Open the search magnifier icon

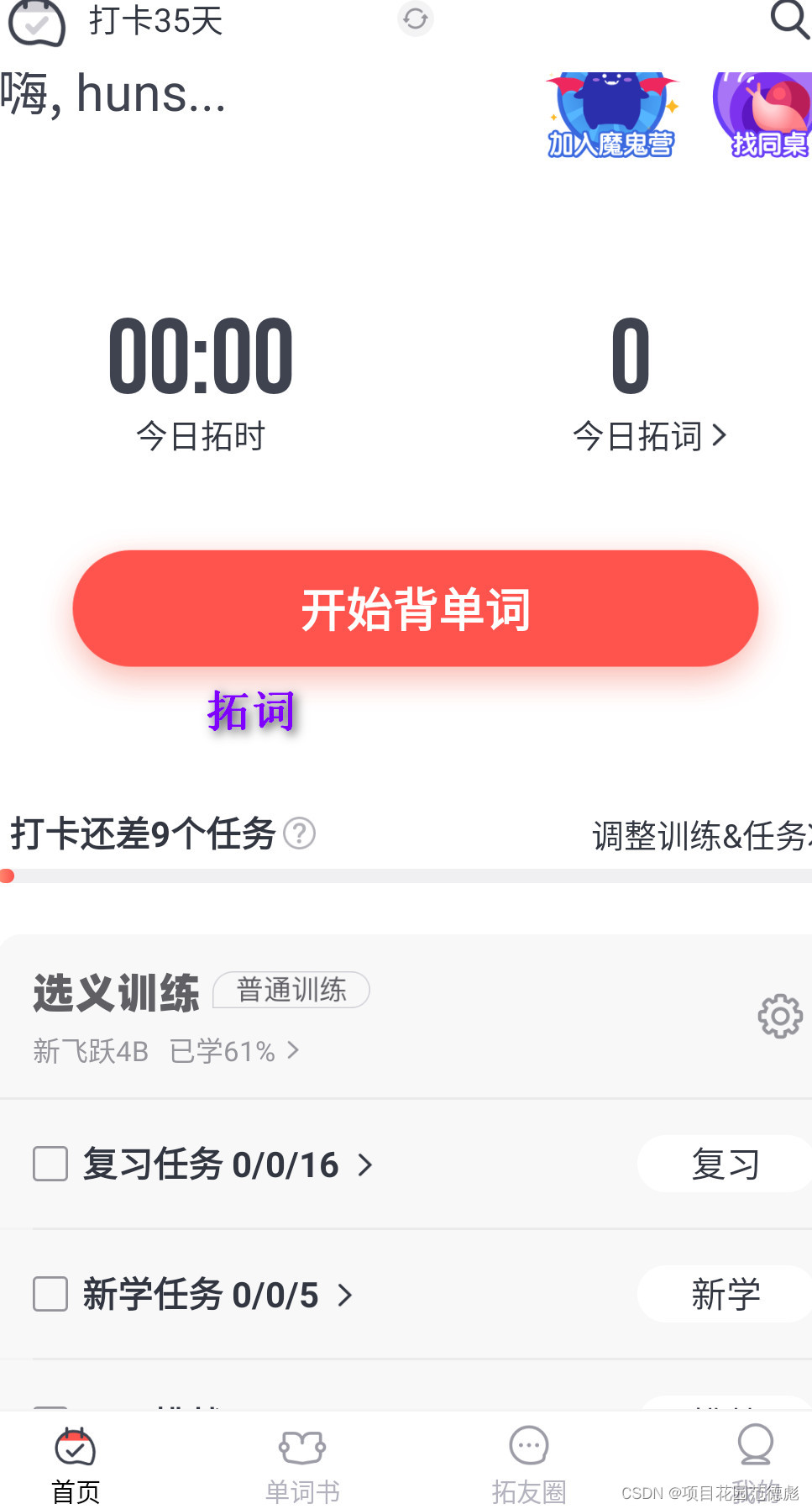coord(789,18)
